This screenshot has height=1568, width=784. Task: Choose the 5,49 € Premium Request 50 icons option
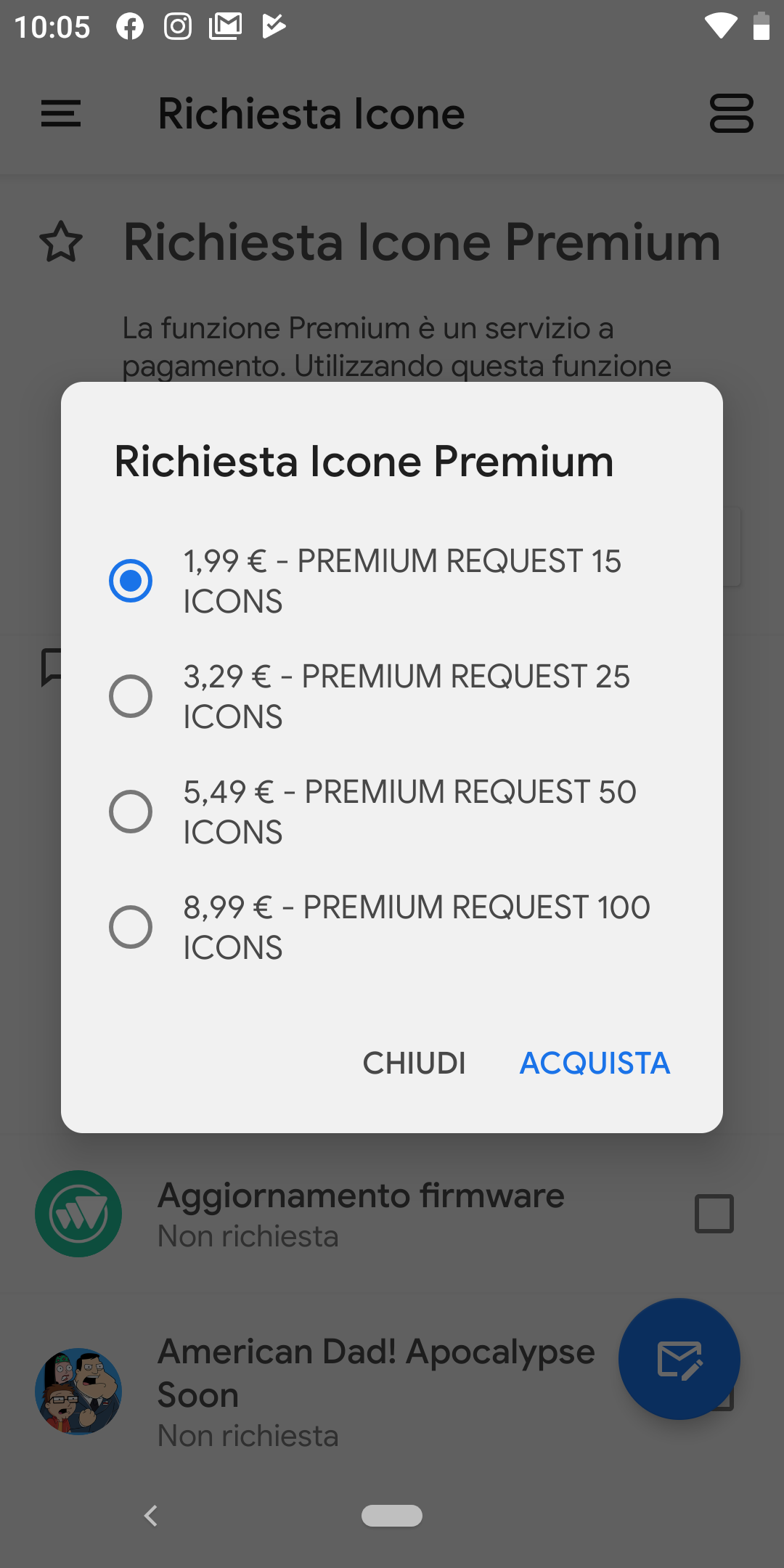pos(392,812)
